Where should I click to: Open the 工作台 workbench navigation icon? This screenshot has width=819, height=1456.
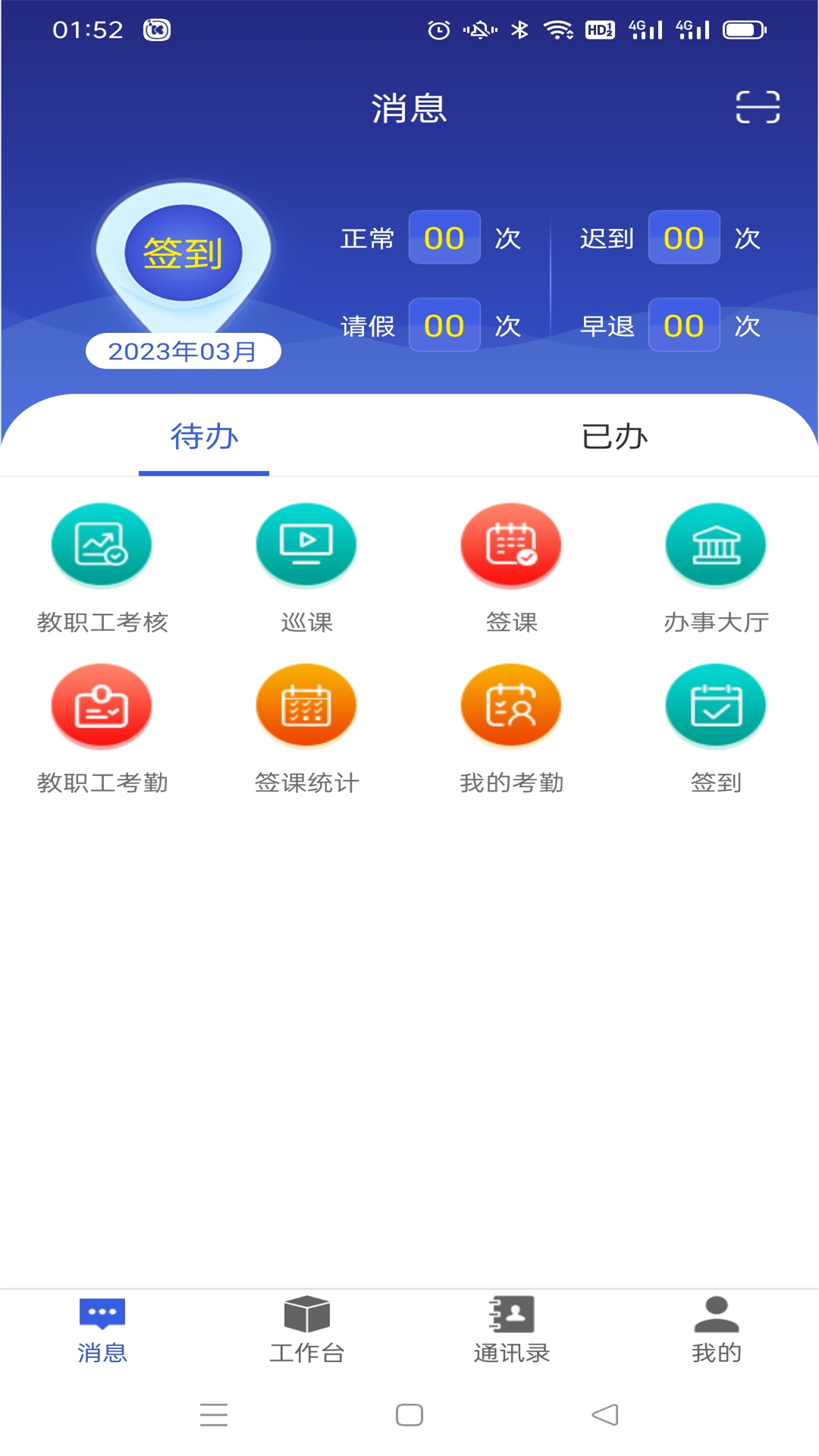[306, 1322]
